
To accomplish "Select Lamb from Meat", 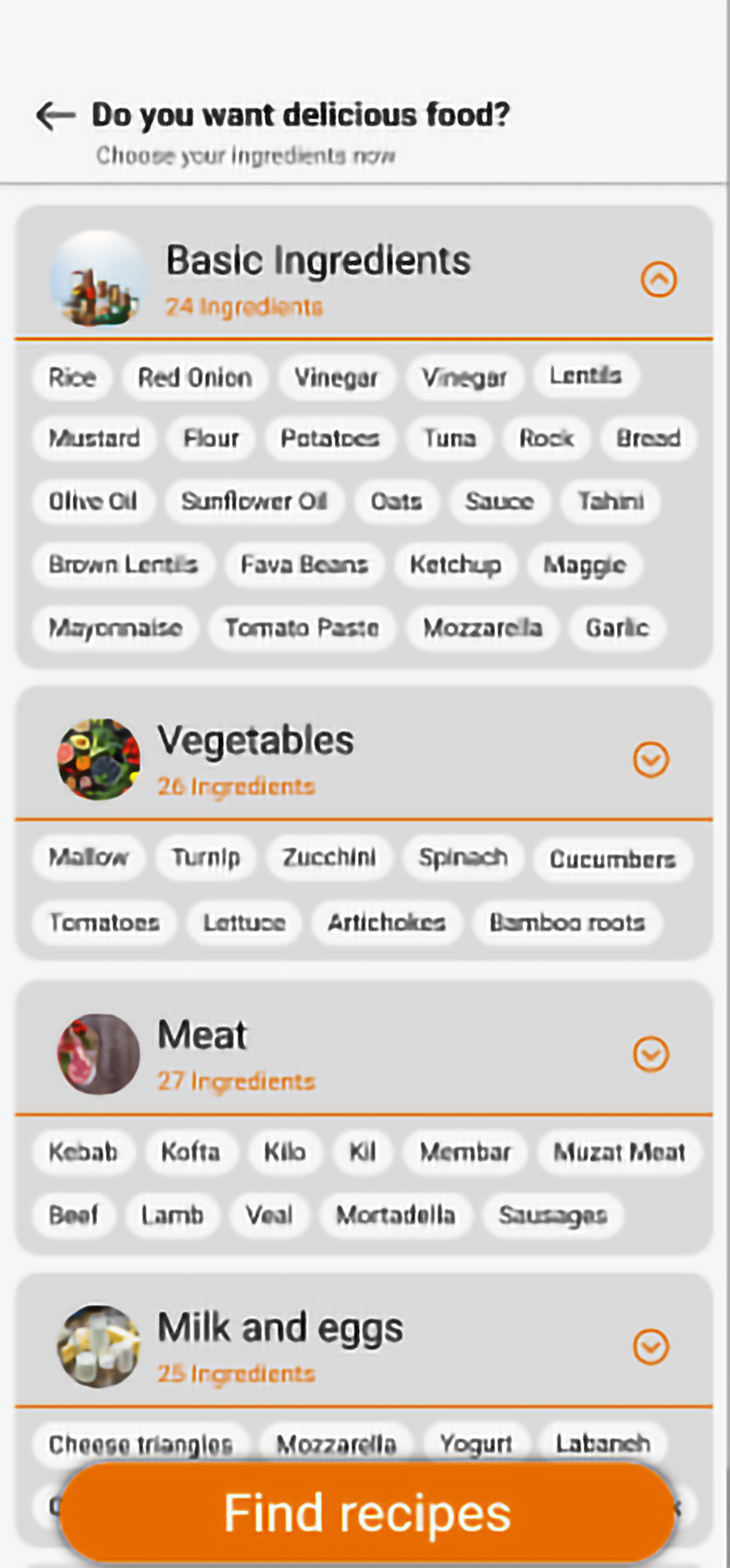I will [172, 1215].
